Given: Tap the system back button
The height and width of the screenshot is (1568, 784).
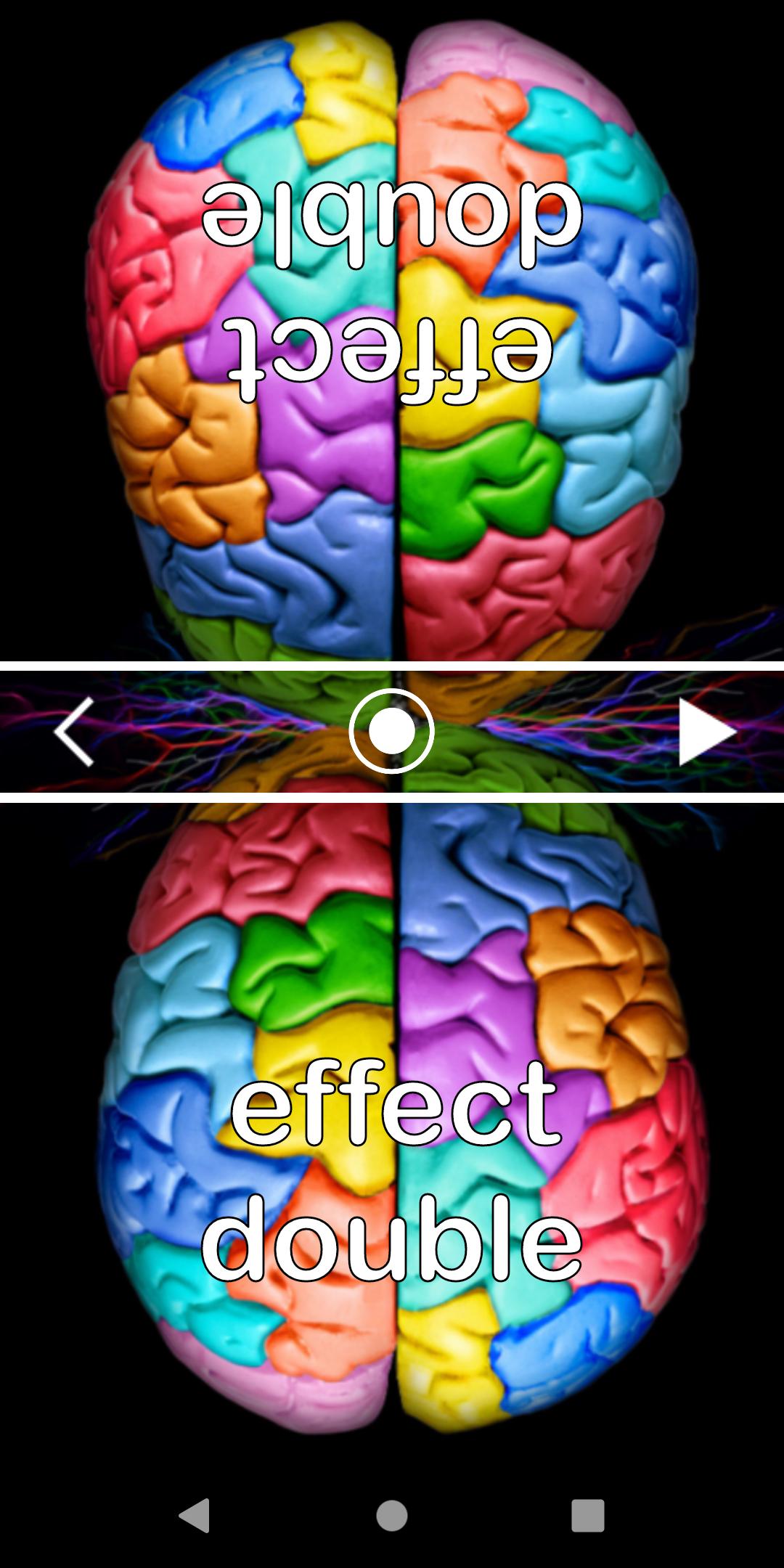Looking at the screenshot, I should pyautogui.click(x=195, y=1516).
